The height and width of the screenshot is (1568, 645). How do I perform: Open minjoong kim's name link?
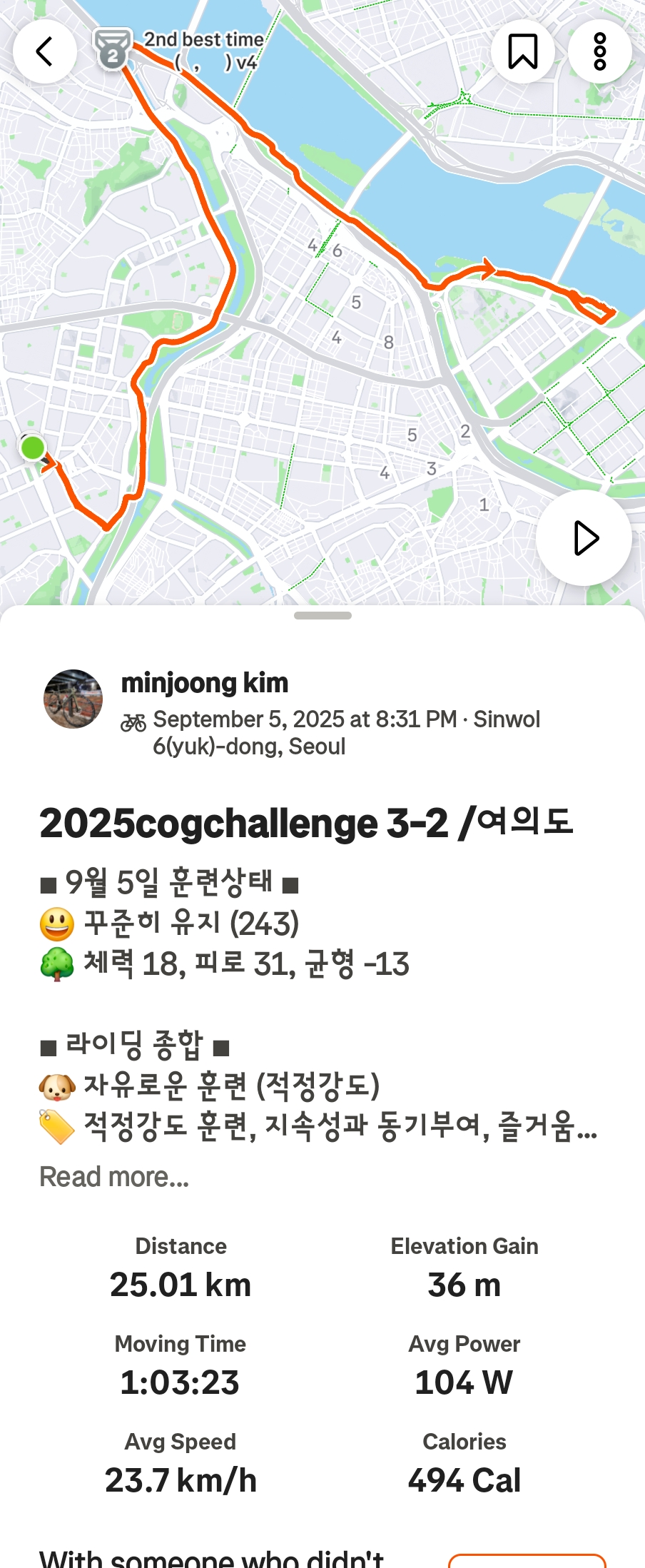click(205, 683)
